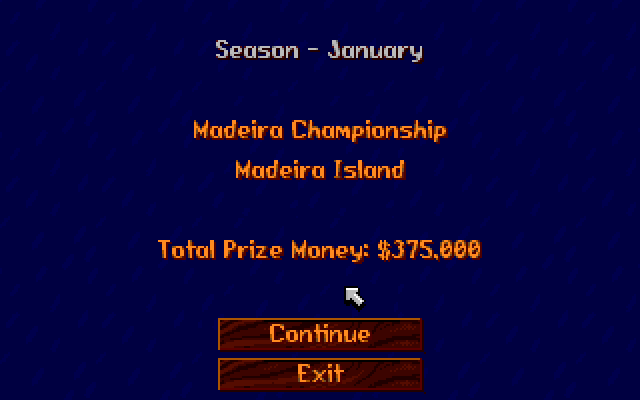
Task: Continue to the Madeira Championship
Action: coord(320,334)
